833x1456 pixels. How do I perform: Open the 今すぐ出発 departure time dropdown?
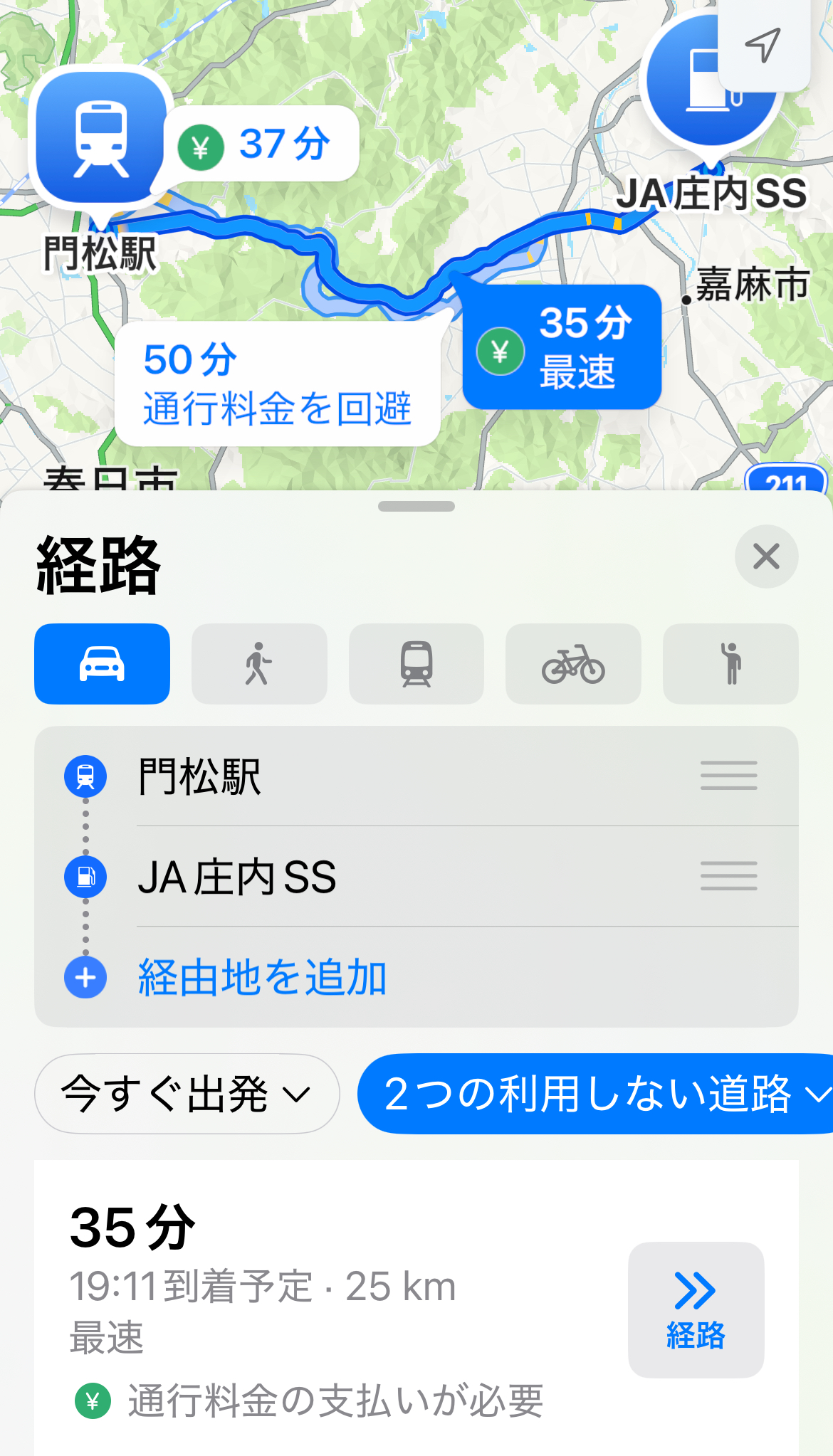click(x=187, y=1094)
